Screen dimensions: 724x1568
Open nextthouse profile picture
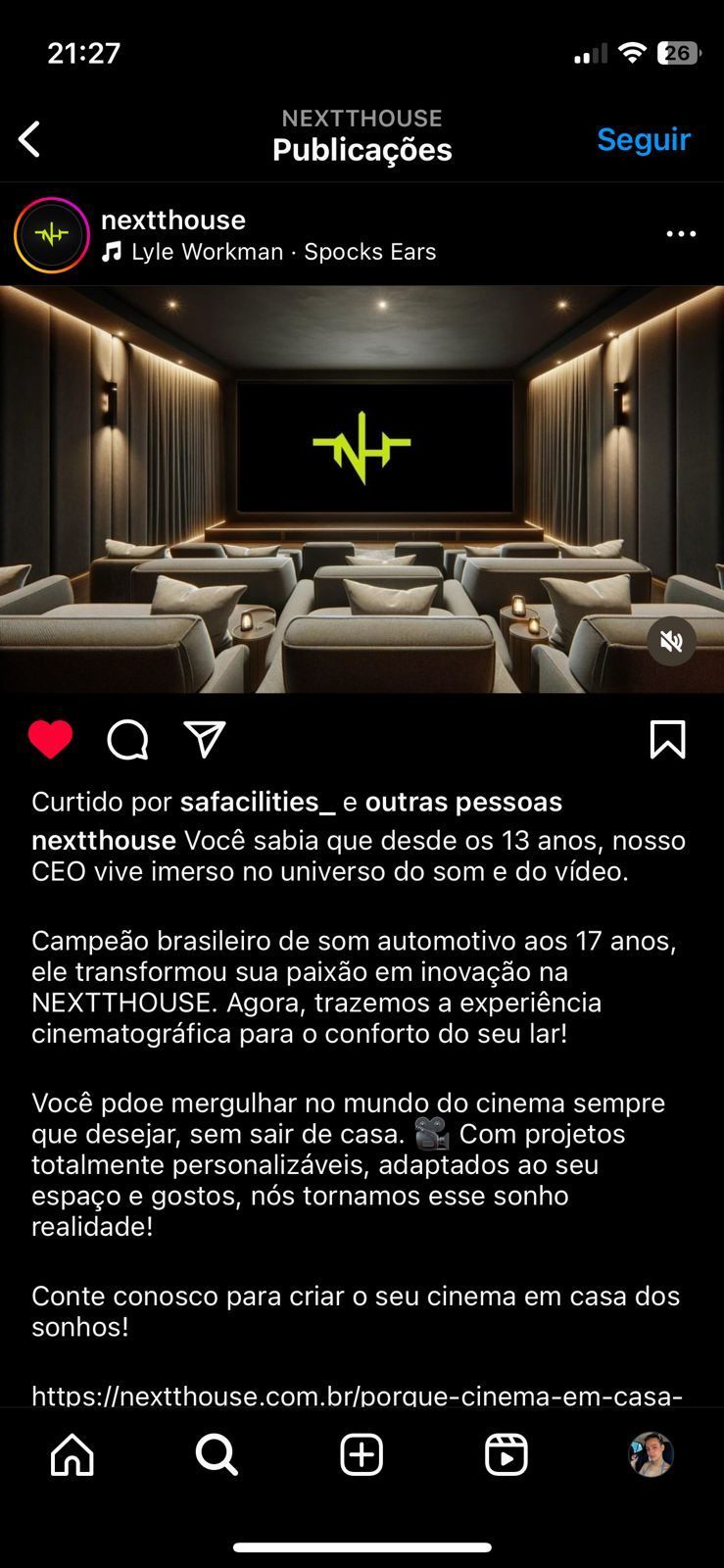[51, 234]
